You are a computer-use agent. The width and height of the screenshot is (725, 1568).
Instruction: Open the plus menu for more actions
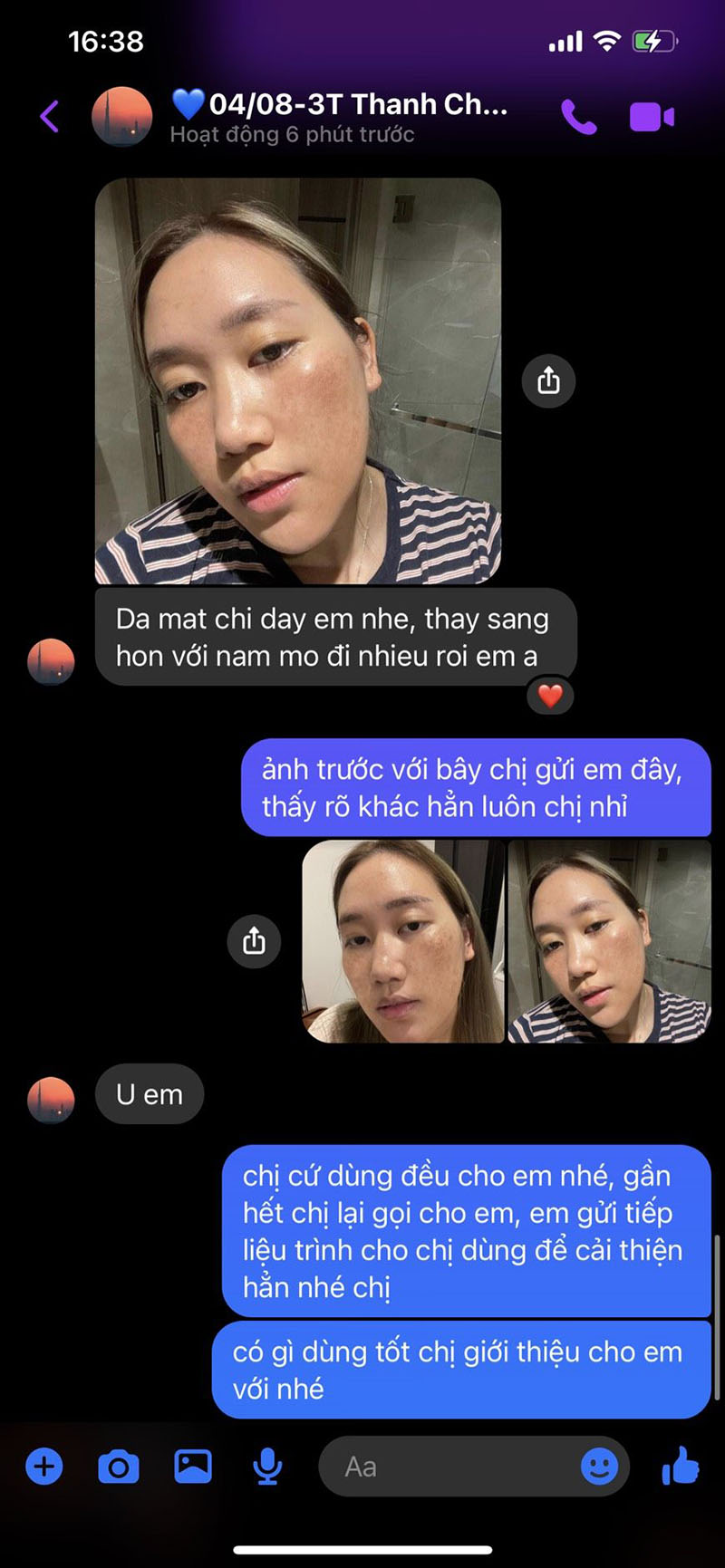tap(44, 1466)
